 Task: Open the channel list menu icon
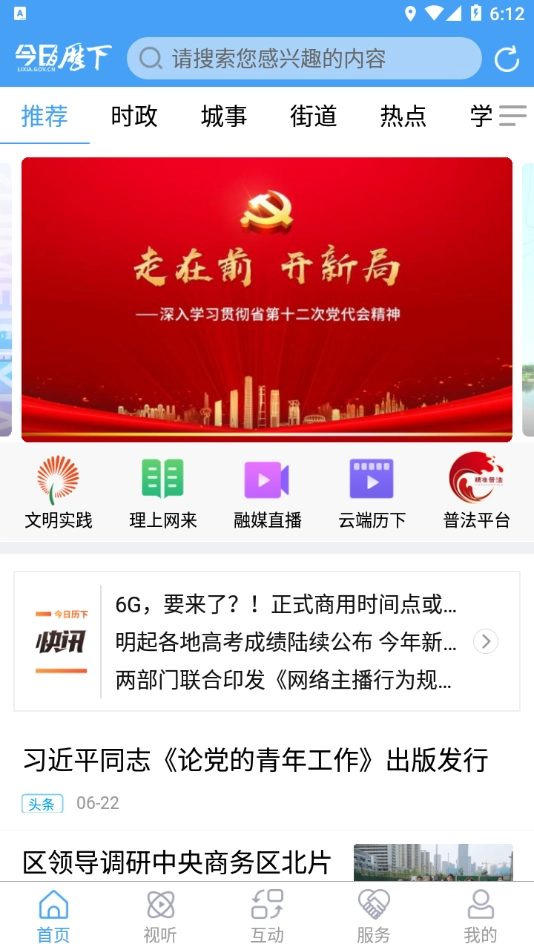(513, 116)
